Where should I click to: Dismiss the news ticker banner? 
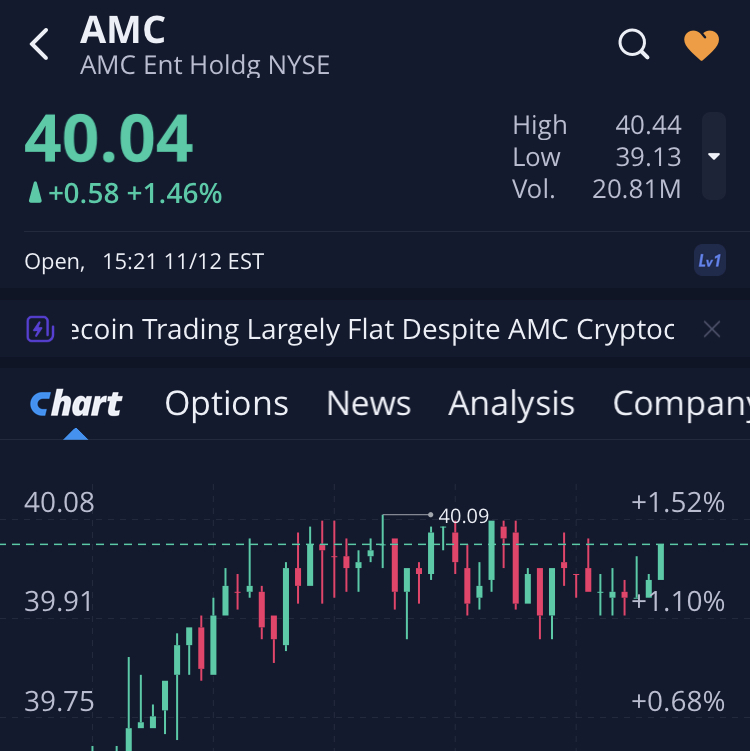[x=711, y=329]
